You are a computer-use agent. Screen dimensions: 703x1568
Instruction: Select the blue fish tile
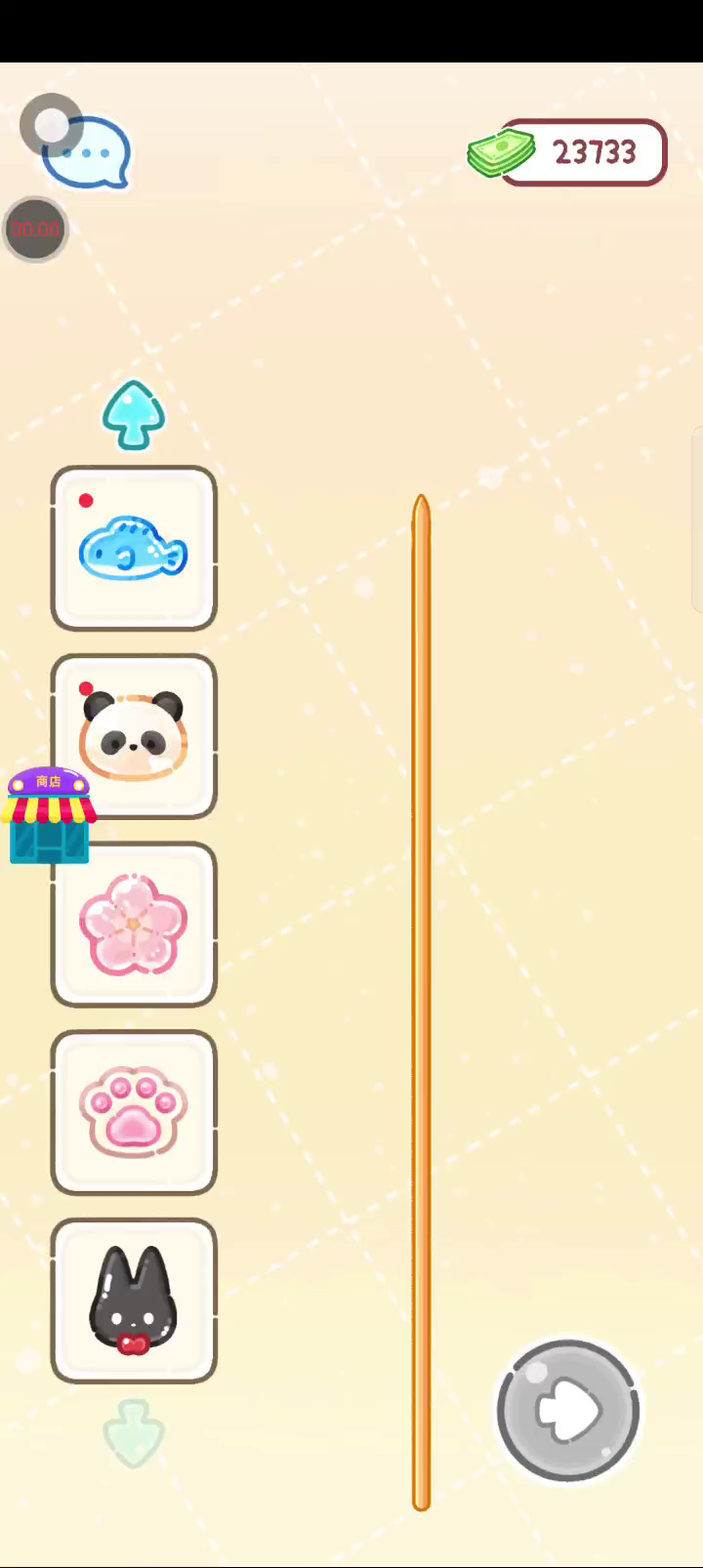point(134,549)
